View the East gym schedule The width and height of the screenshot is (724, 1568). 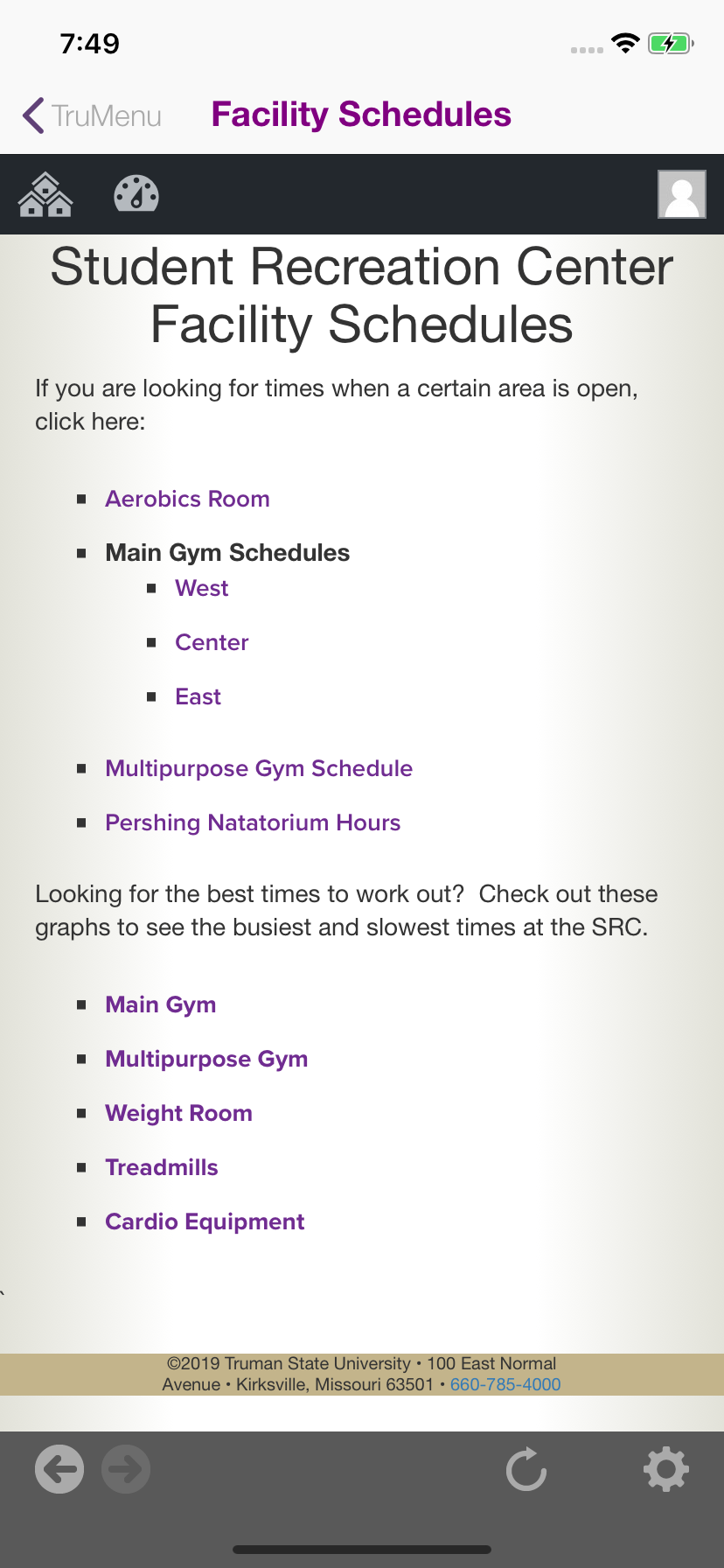(198, 696)
